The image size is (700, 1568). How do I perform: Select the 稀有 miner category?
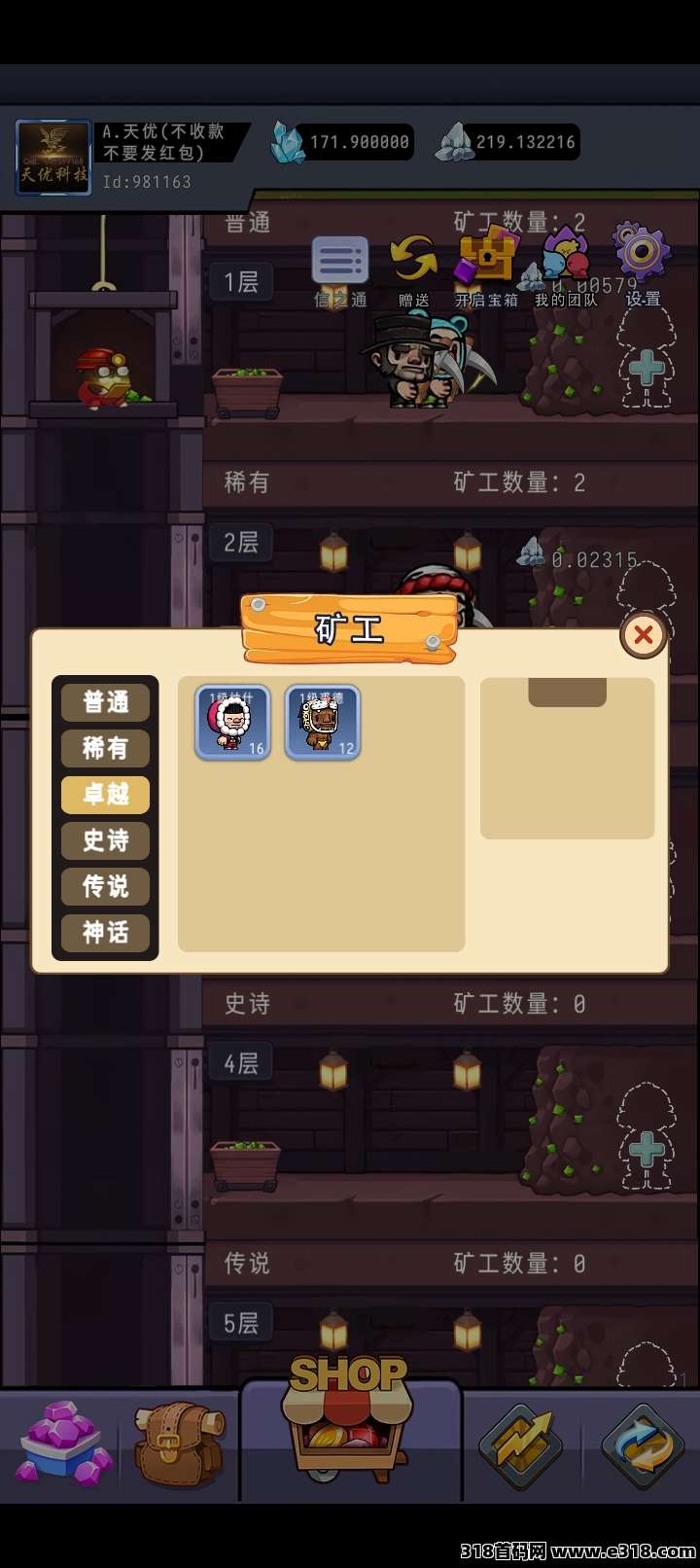click(x=105, y=748)
